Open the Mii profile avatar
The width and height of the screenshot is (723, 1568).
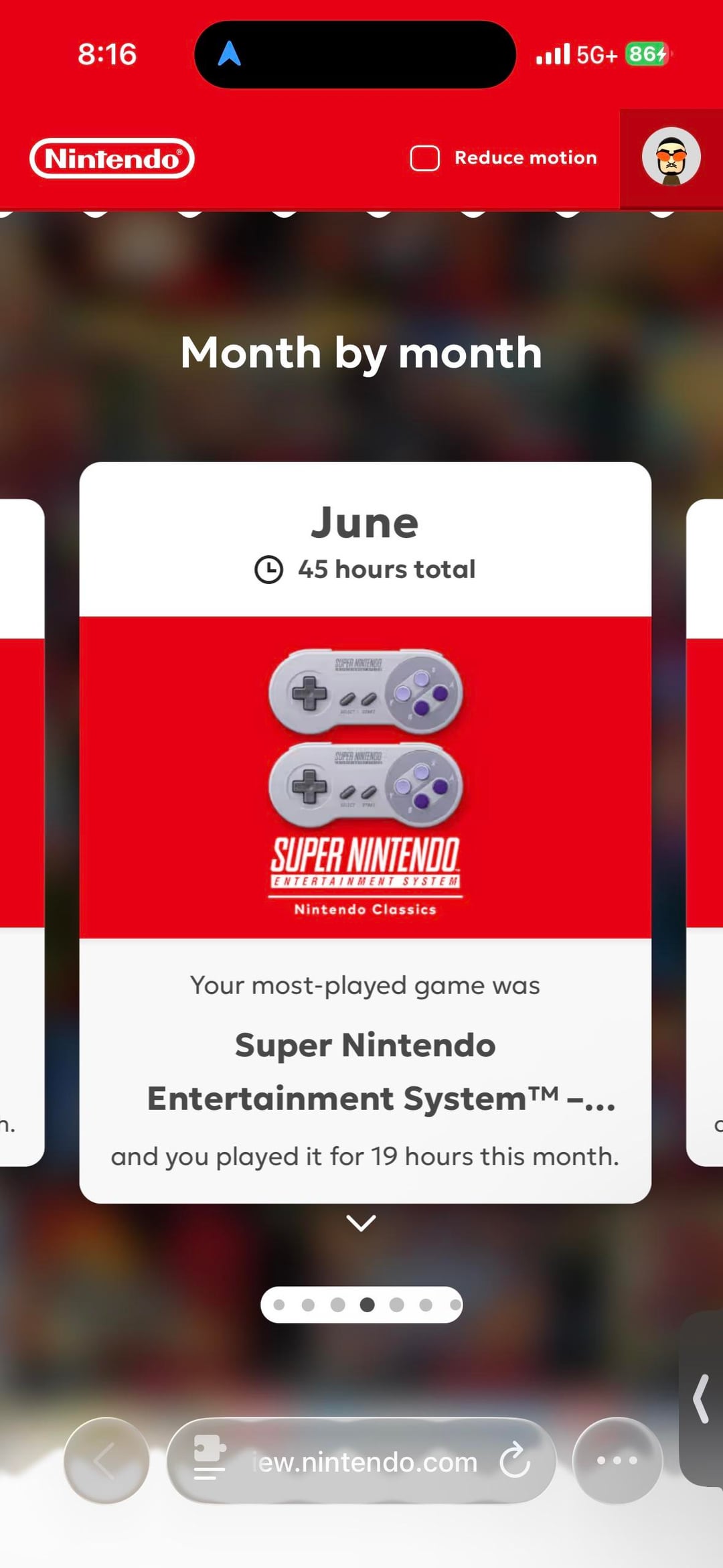[671, 158]
